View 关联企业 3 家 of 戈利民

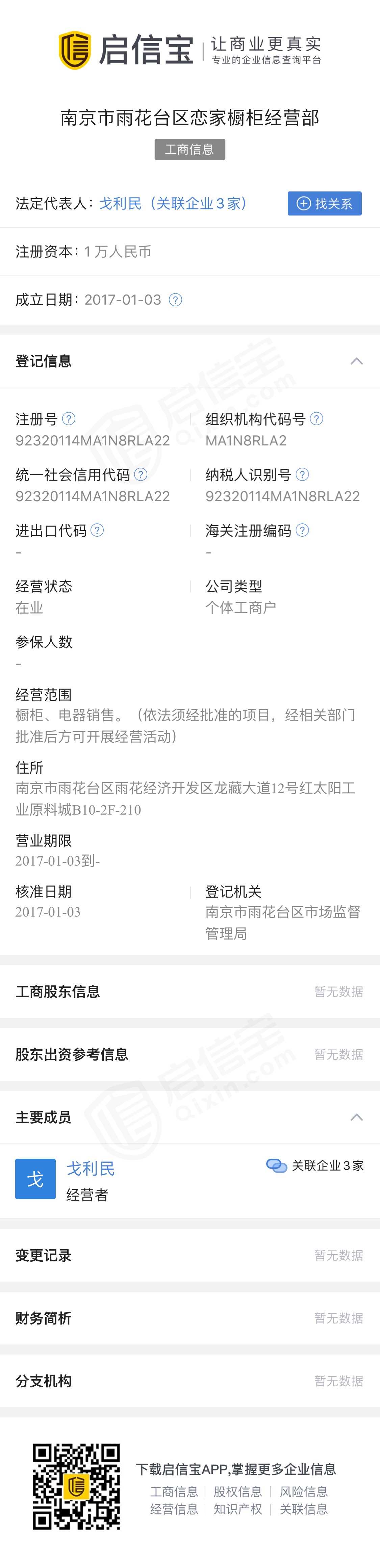click(315, 1166)
